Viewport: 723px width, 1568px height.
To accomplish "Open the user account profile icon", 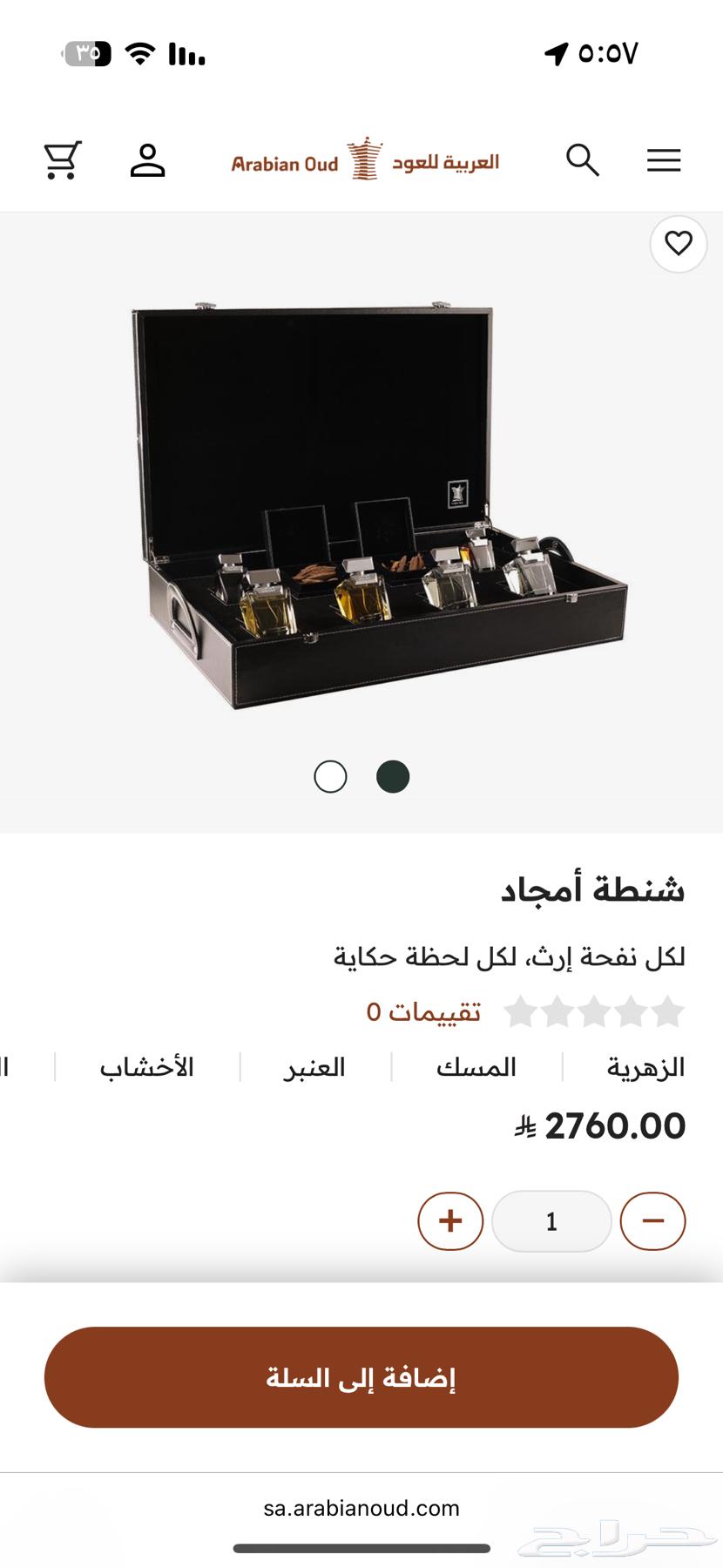I will [147, 160].
